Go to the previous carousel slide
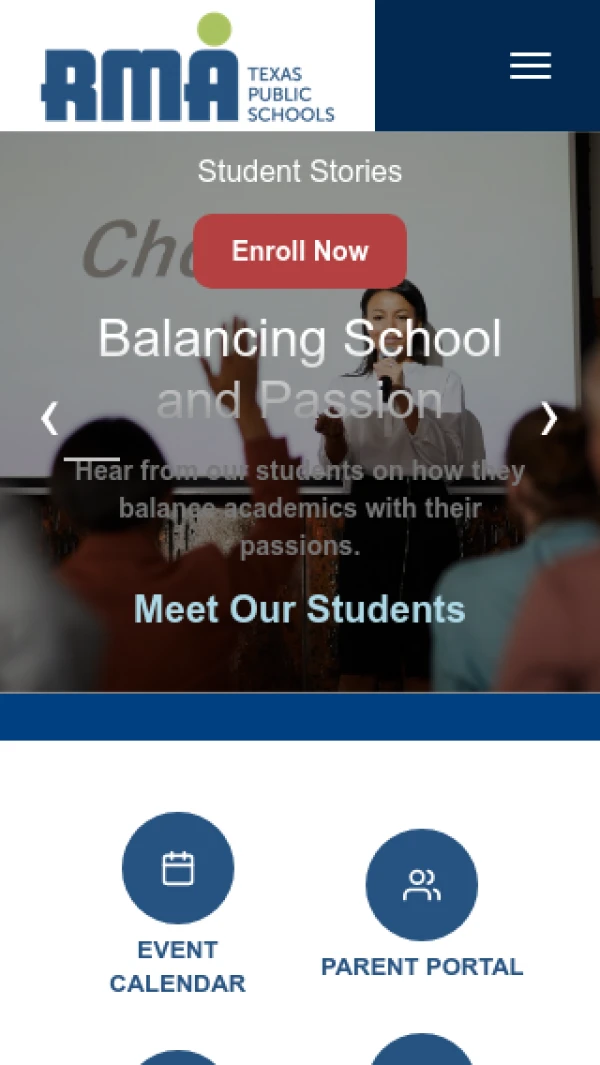The image size is (600, 1065). 49,418
